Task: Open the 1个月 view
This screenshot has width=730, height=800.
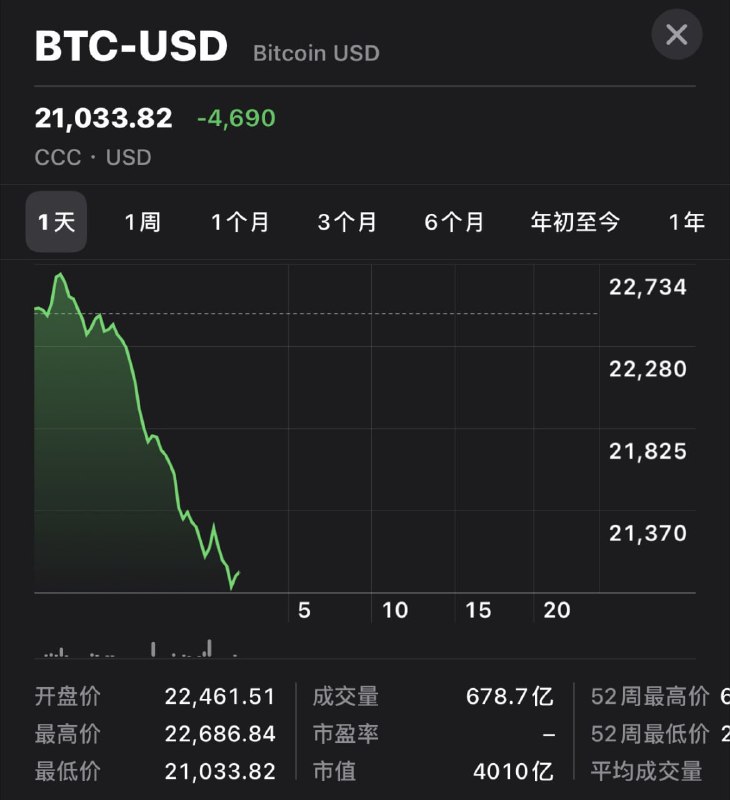Action: (x=240, y=222)
